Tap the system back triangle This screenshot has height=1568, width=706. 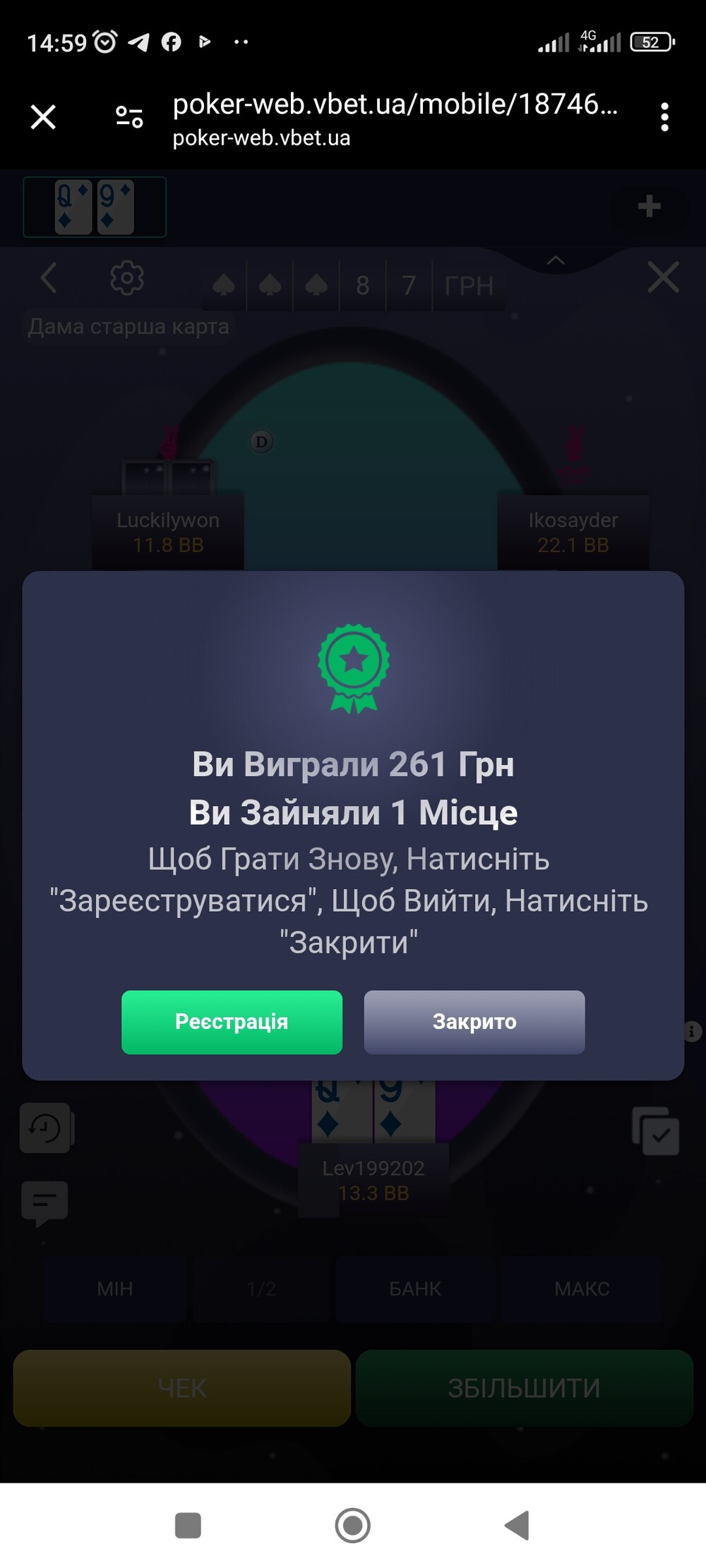point(517,1526)
